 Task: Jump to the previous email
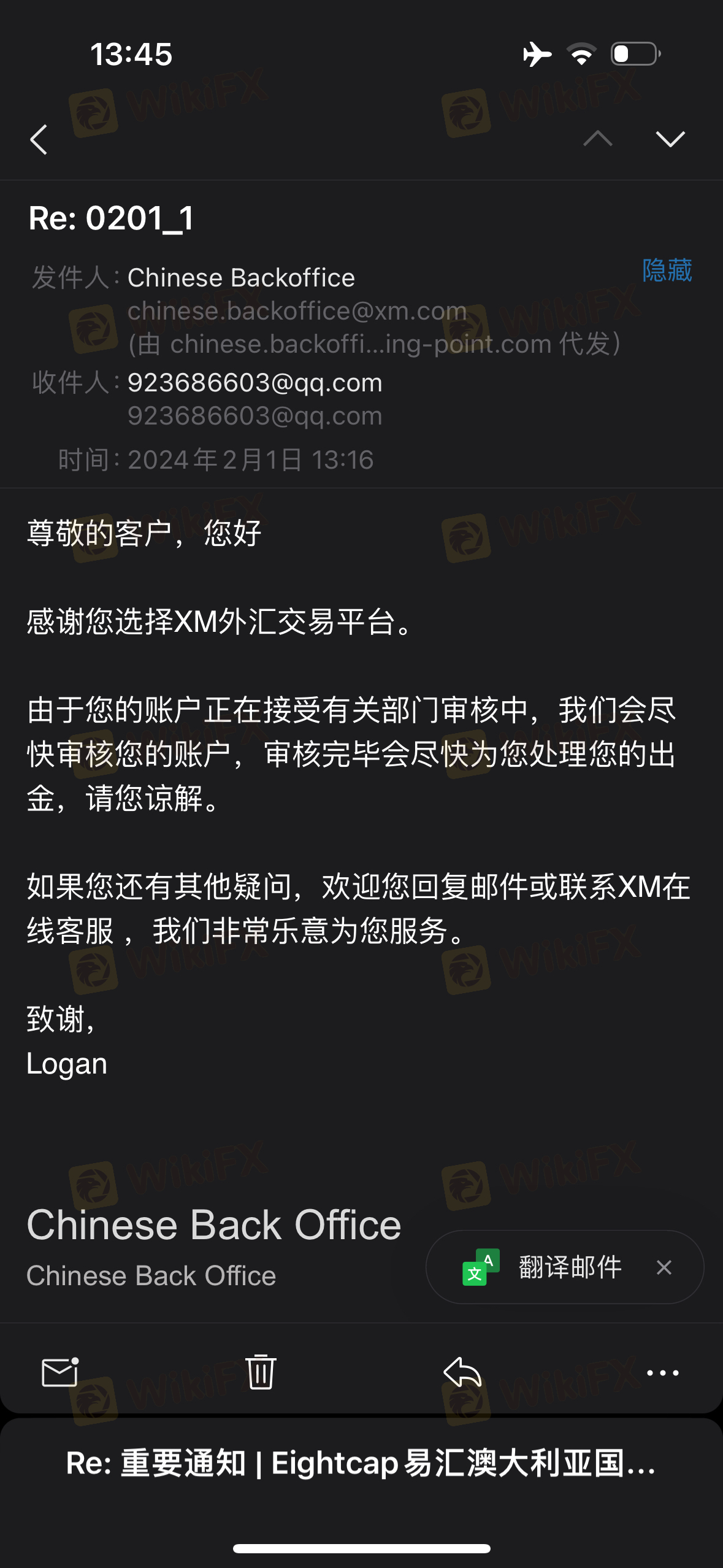tap(598, 139)
